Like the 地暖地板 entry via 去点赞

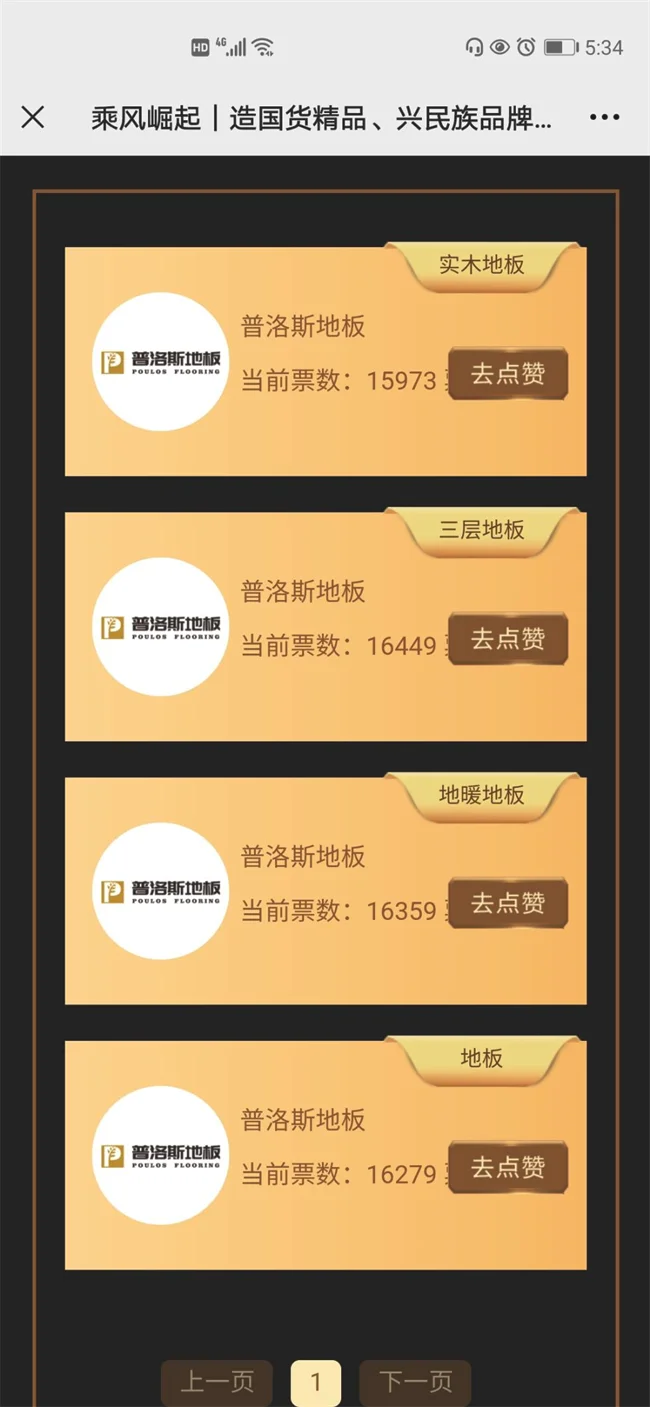tap(508, 904)
